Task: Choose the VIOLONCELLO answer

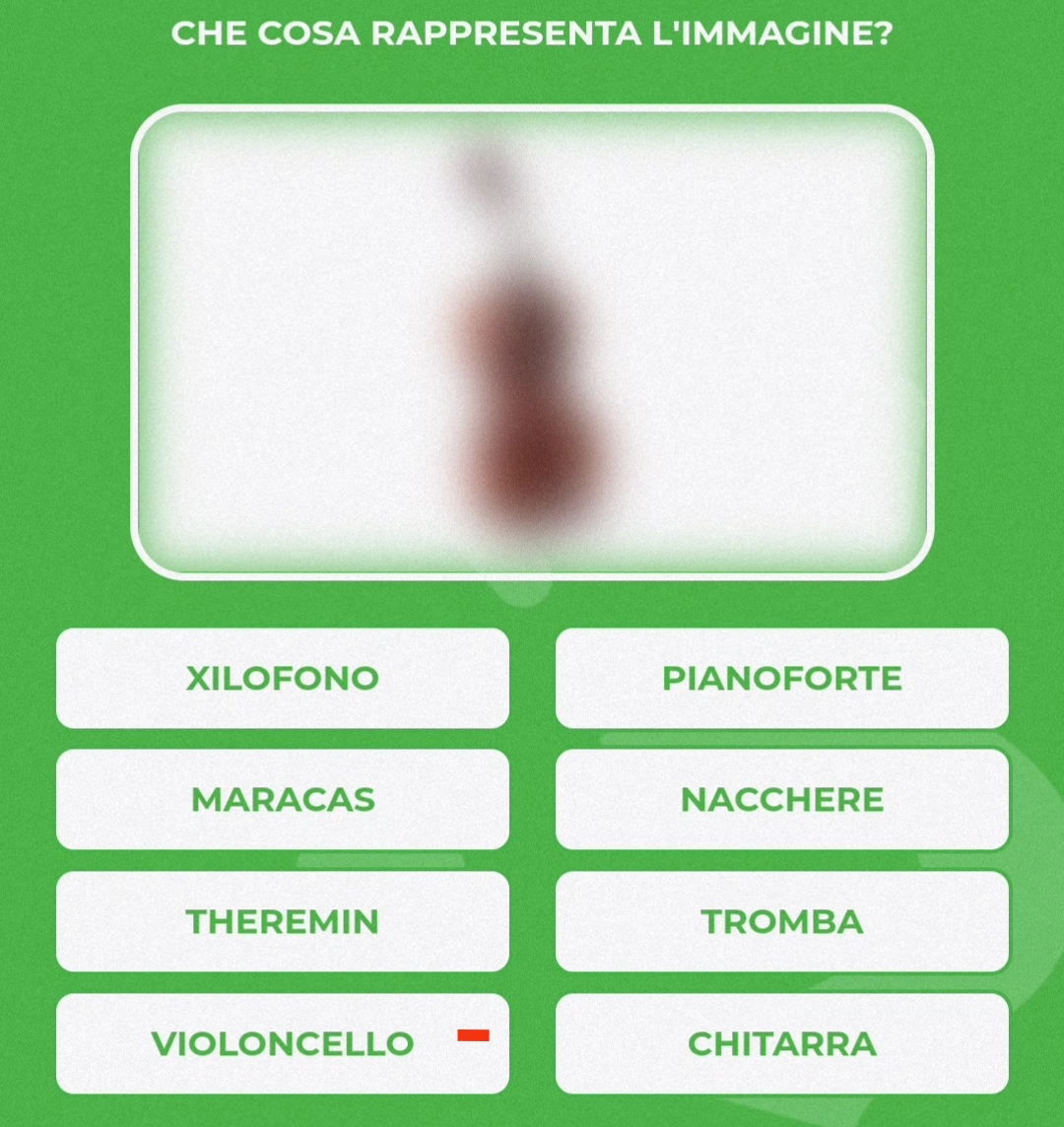Action: coord(283,1043)
